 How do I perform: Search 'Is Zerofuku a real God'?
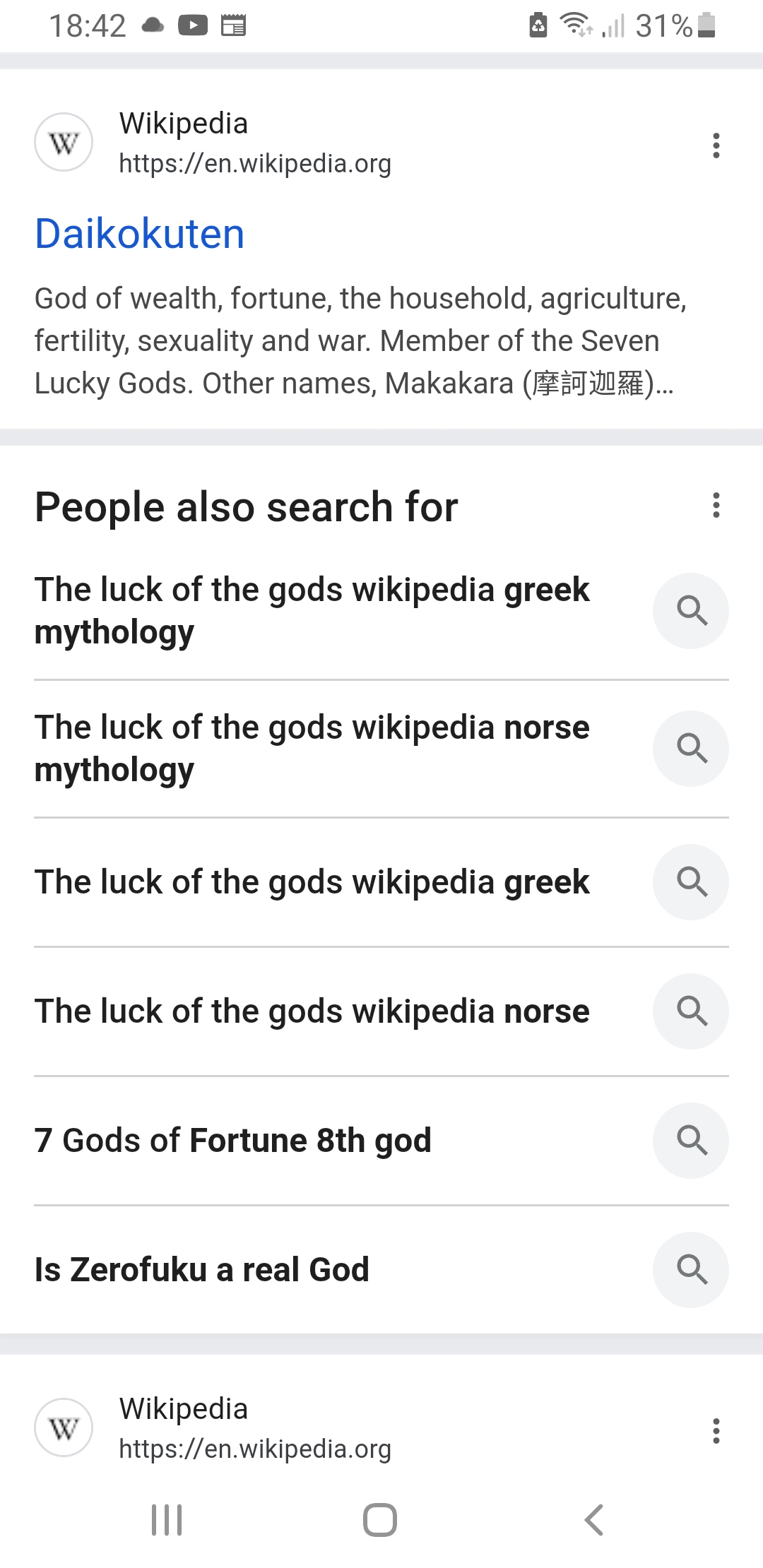pos(381,1270)
